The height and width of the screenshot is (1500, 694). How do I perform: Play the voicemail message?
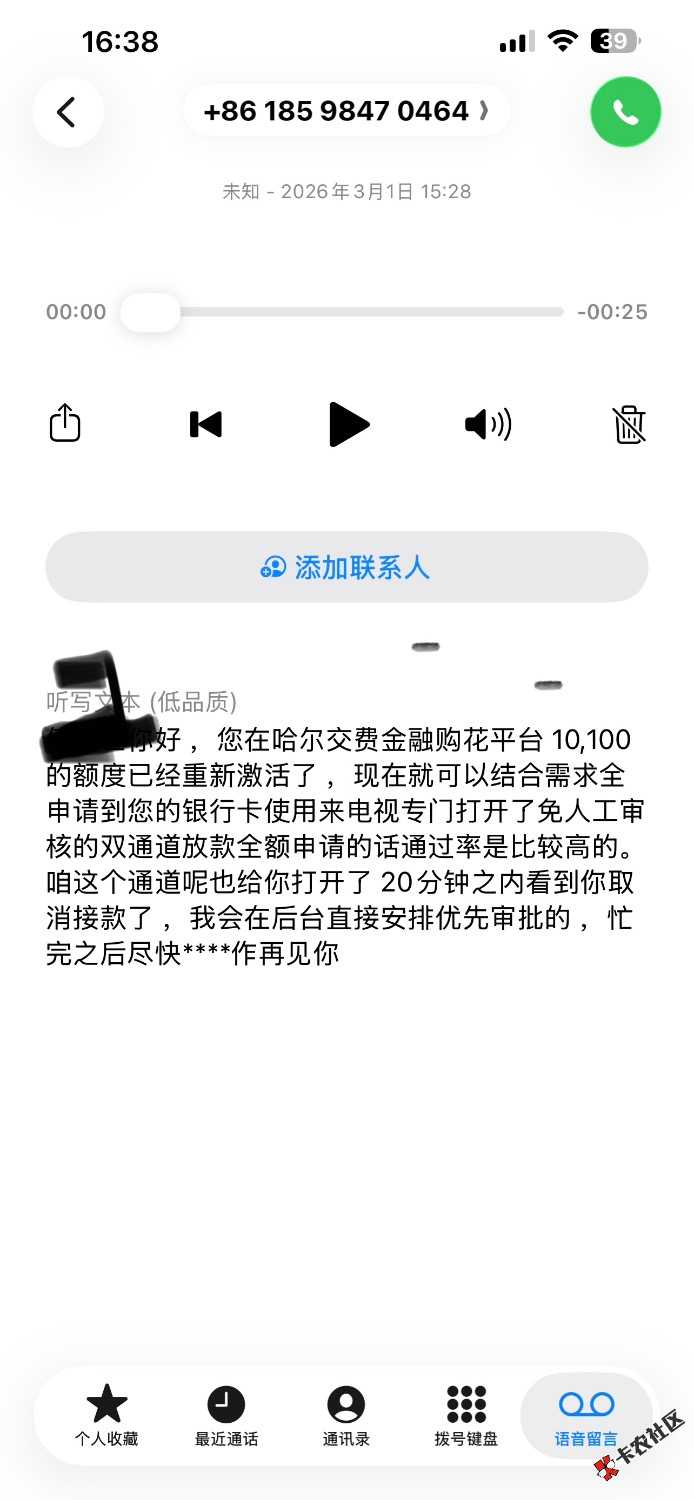(348, 424)
